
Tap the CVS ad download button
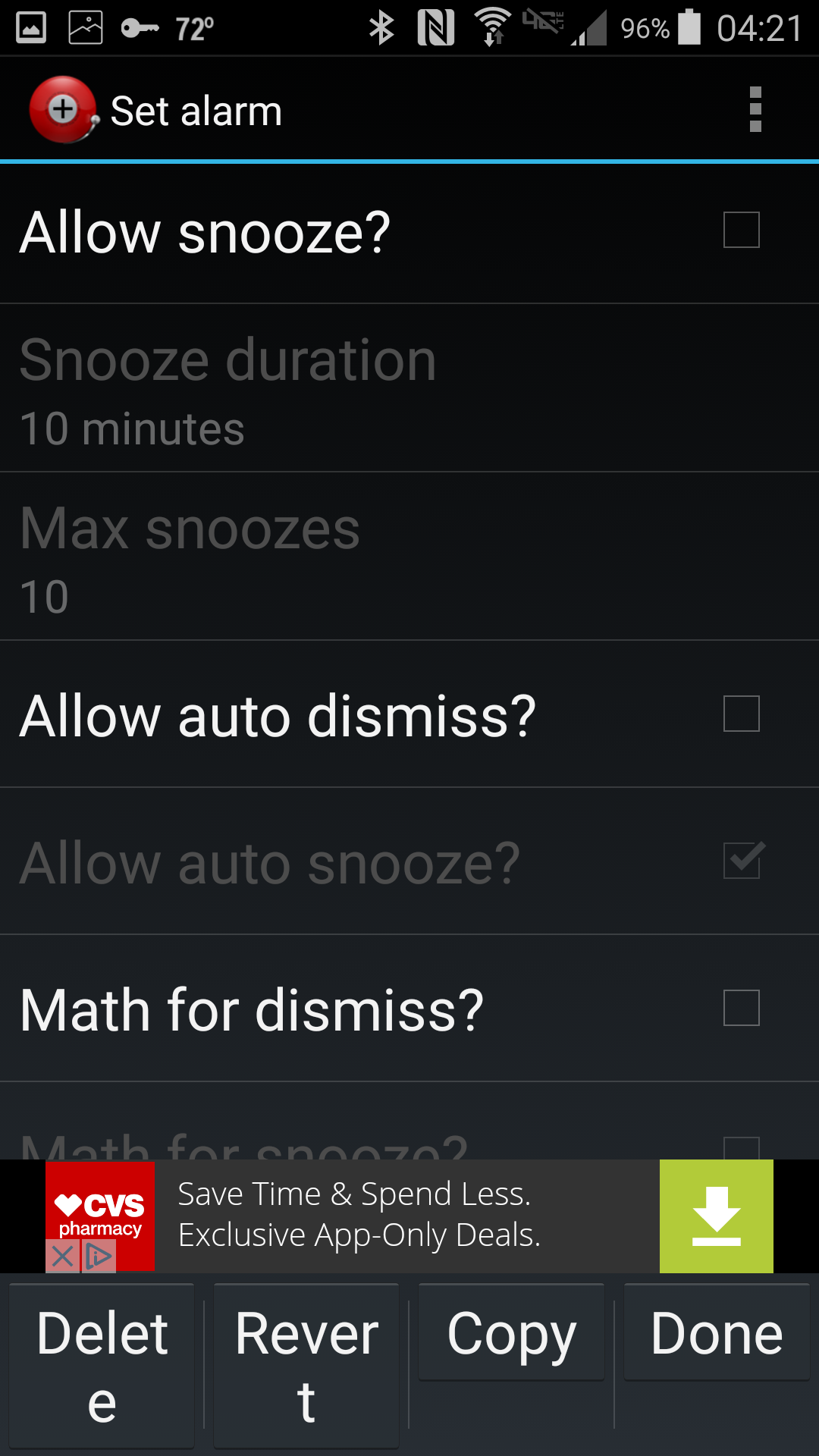coord(716,1216)
